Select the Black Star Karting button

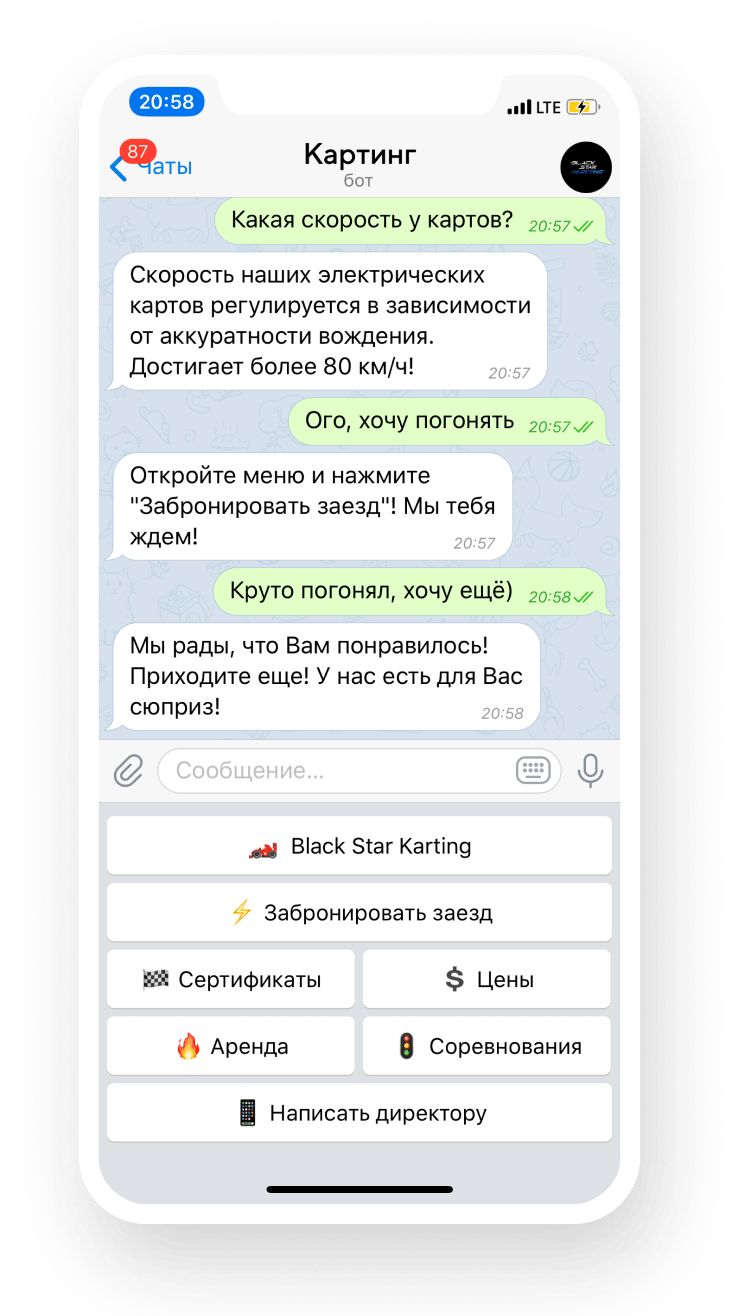click(359, 846)
